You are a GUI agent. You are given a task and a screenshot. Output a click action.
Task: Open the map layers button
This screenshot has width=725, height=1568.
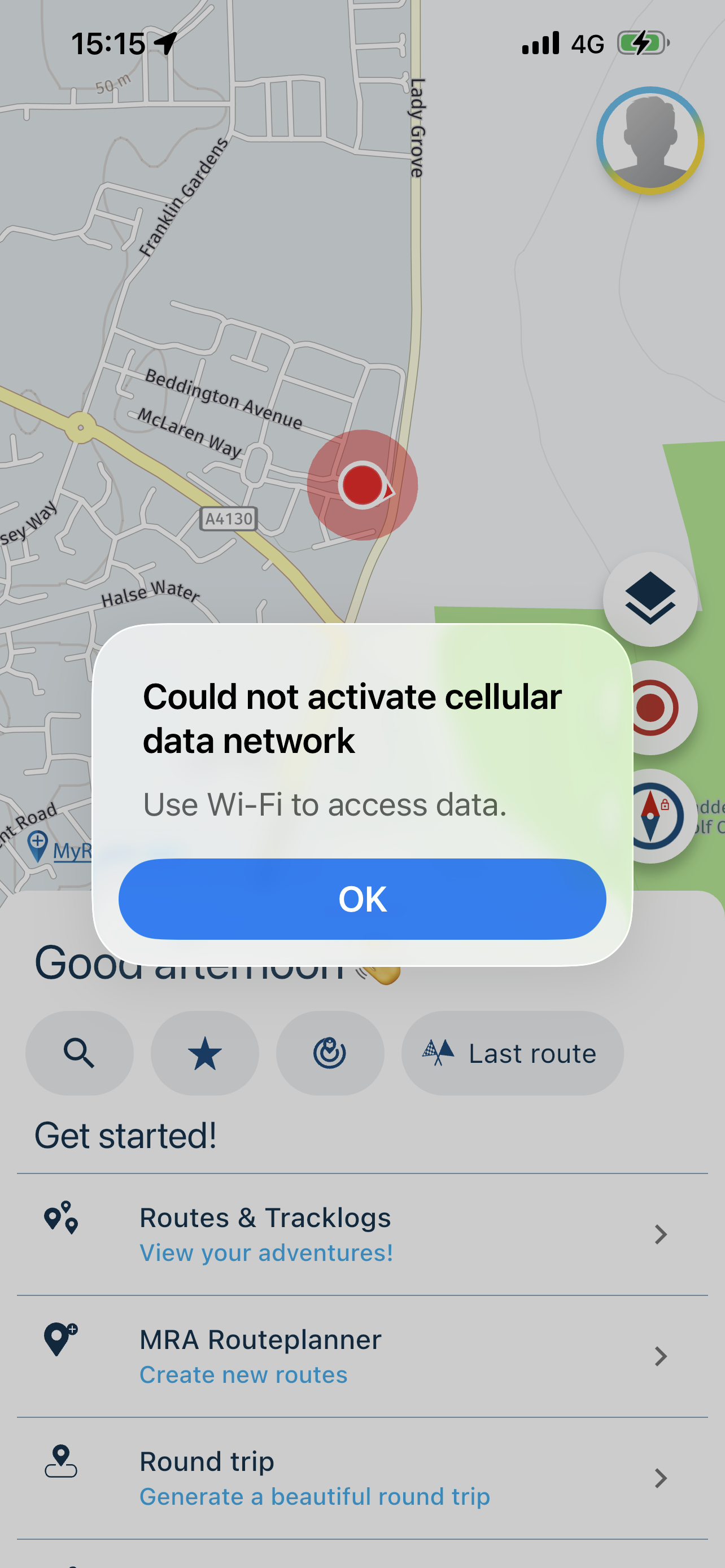point(649,599)
